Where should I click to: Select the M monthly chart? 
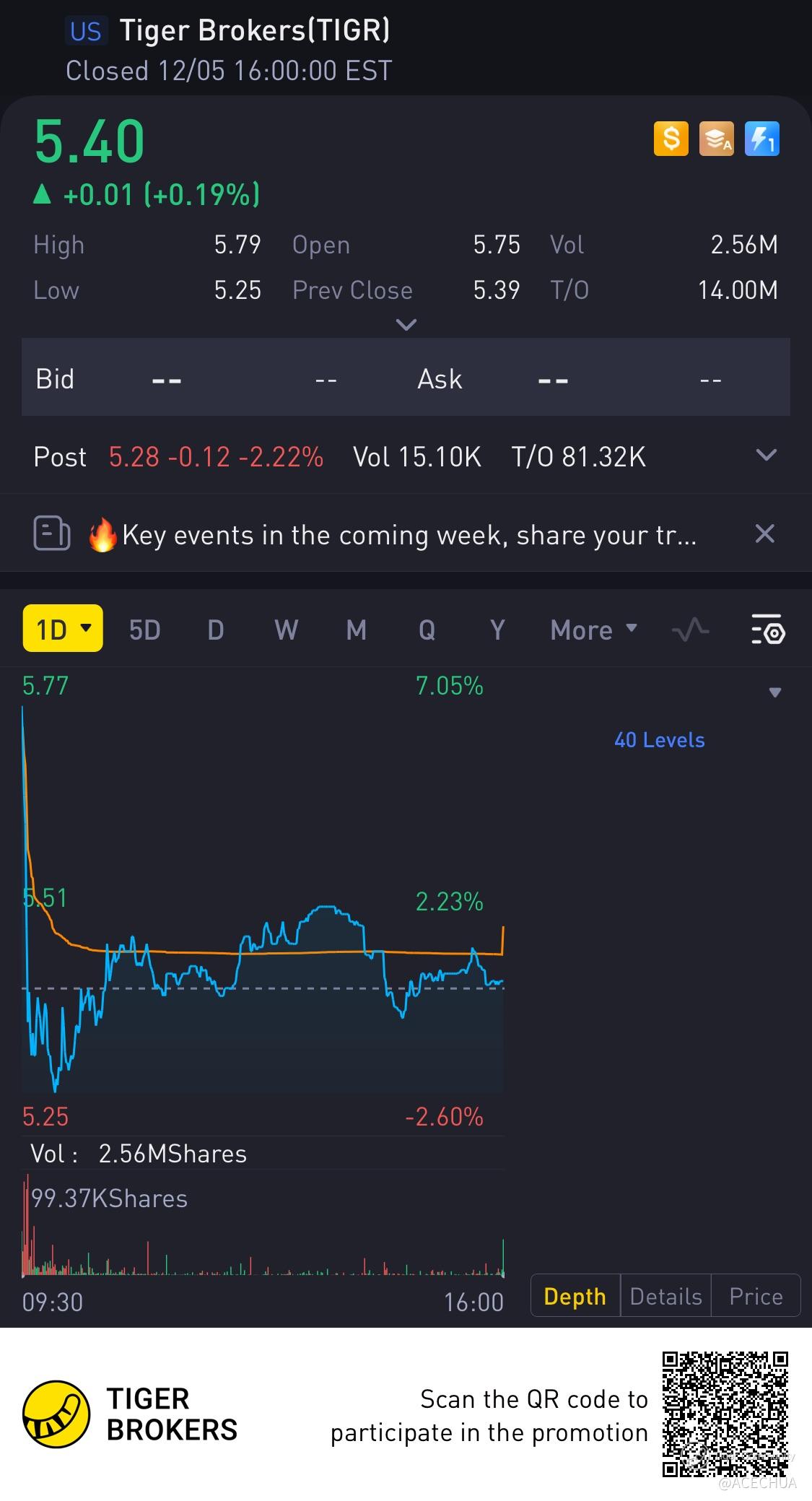(x=356, y=630)
